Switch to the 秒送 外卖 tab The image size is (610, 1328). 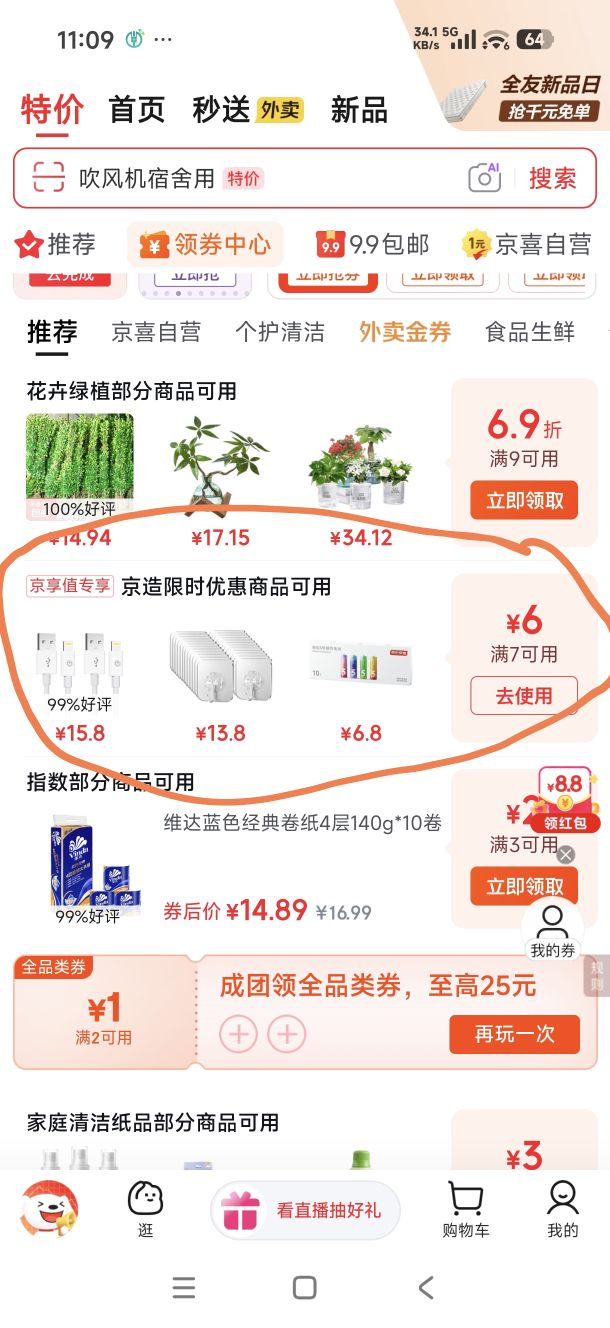(248, 110)
